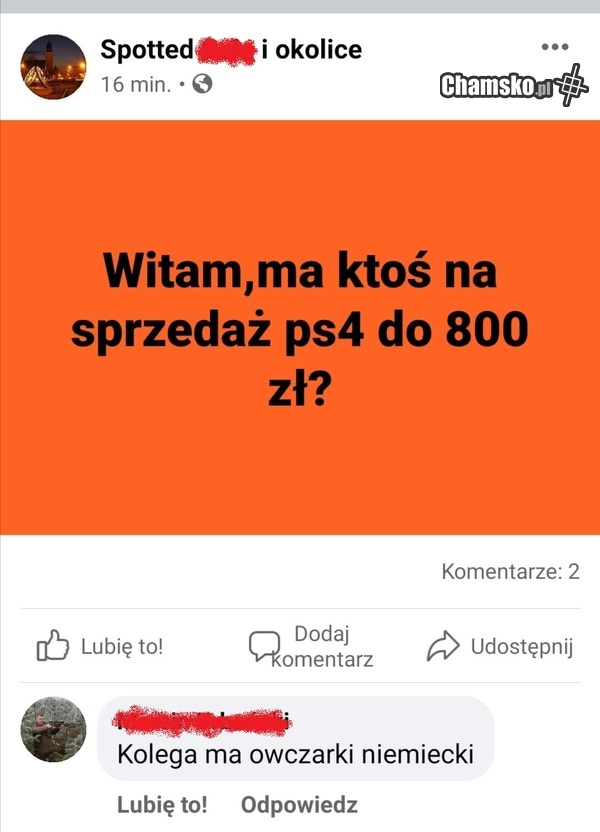Tap Dodaj komentarz to add a comment

pyautogui.click(x=312, y=647)
